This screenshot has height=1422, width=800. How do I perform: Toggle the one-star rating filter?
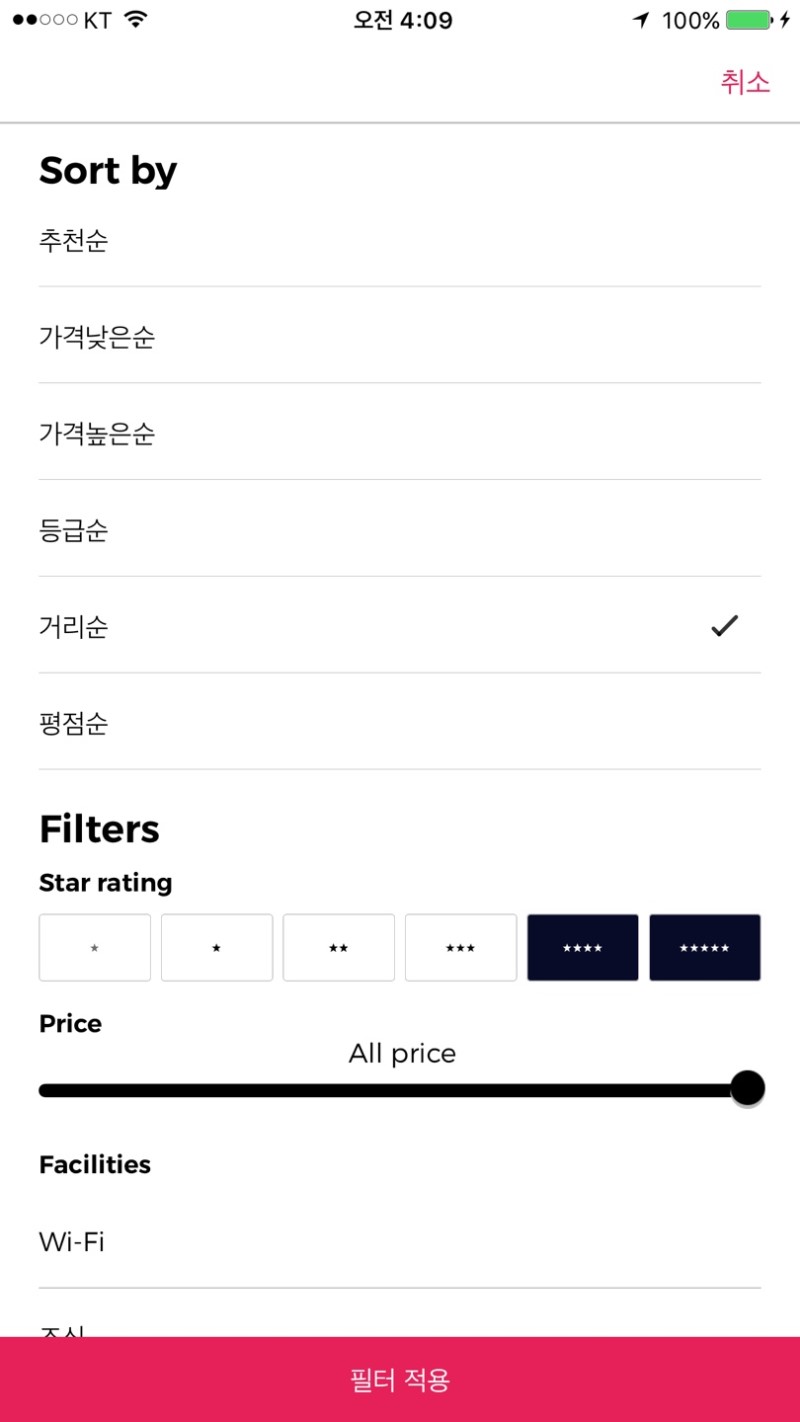pyautogui.click(x=217, y=948)
